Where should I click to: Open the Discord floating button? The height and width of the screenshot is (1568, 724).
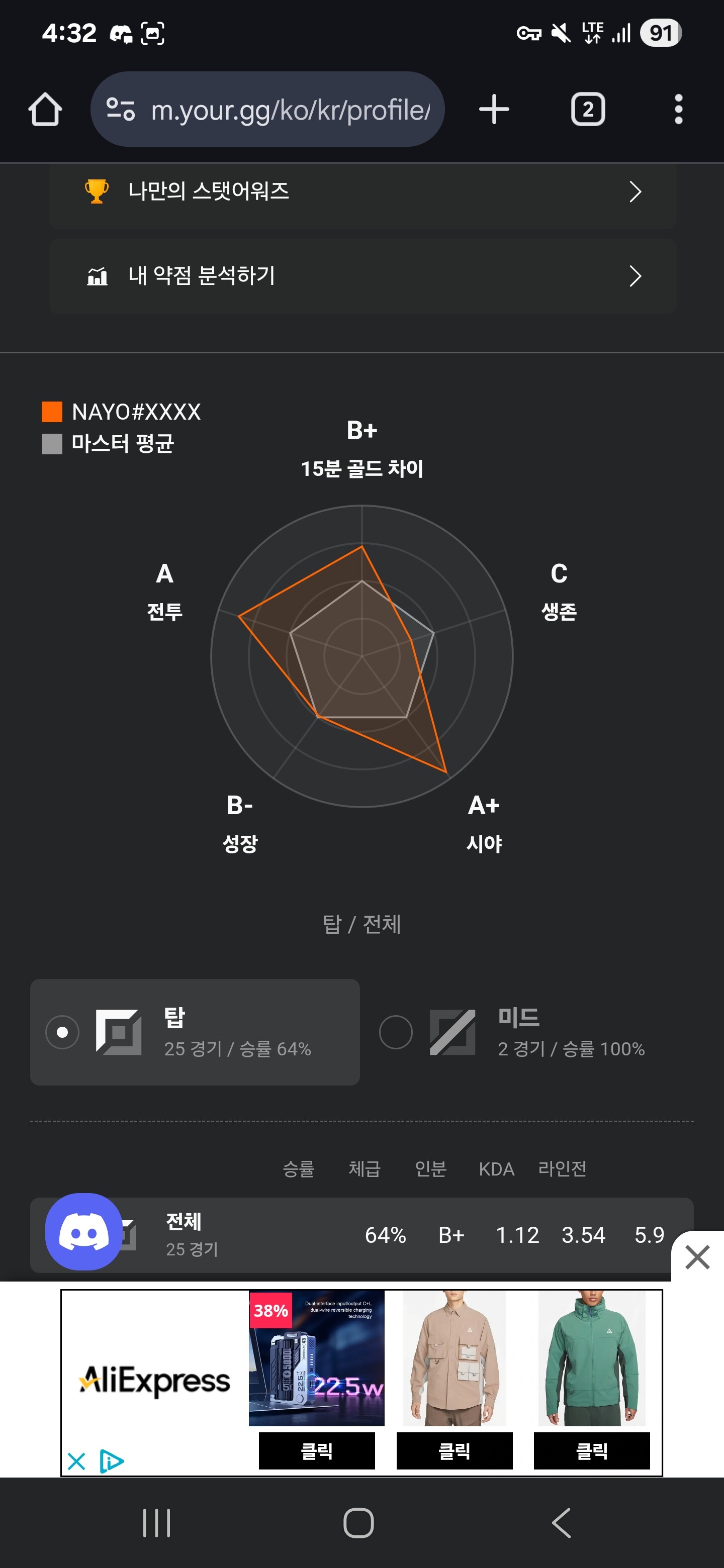pyautogui.click(x=84, y=1231)
